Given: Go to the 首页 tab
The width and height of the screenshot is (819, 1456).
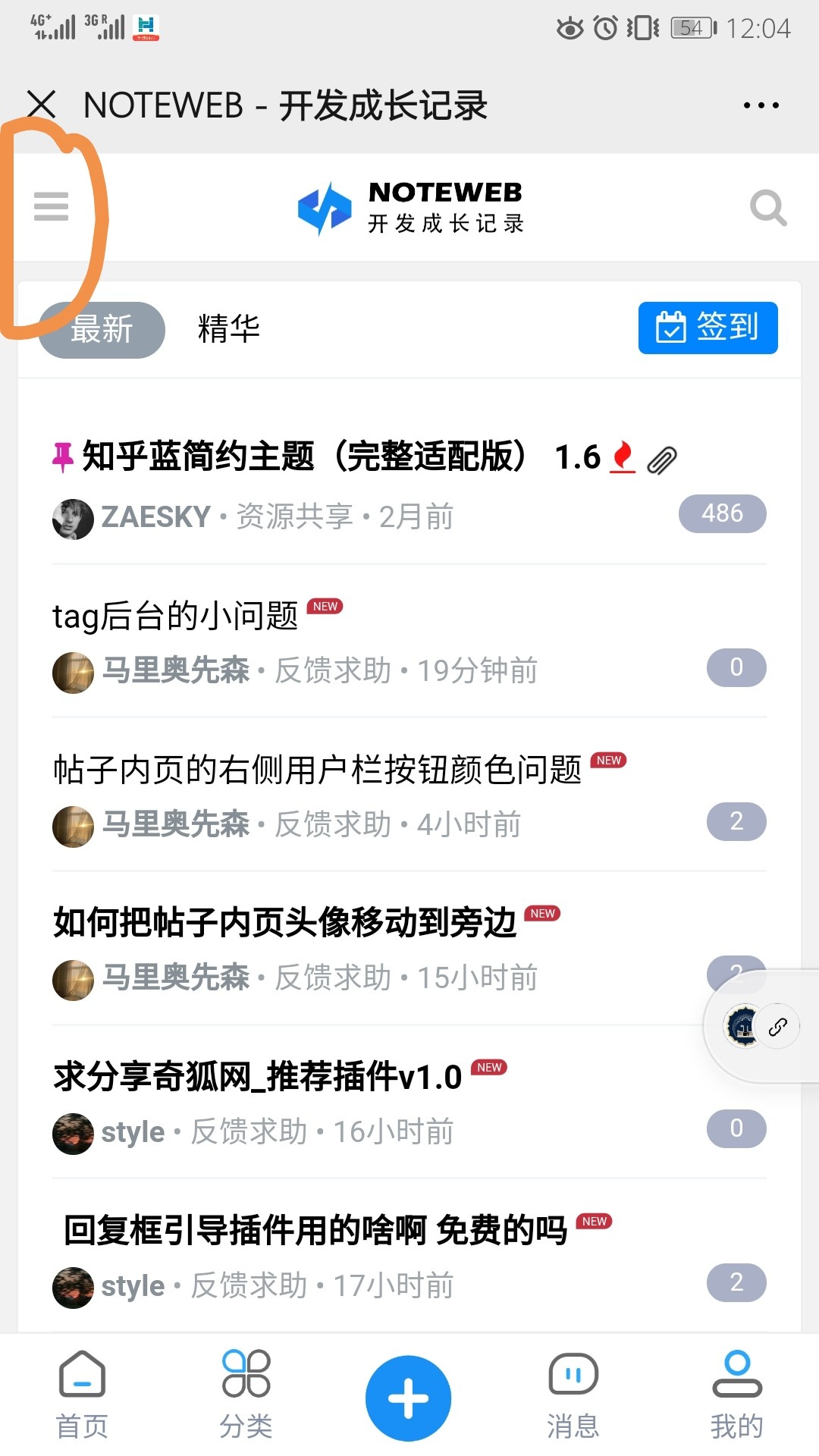Looking at the screenshot, I should (x=82, y=1395).
